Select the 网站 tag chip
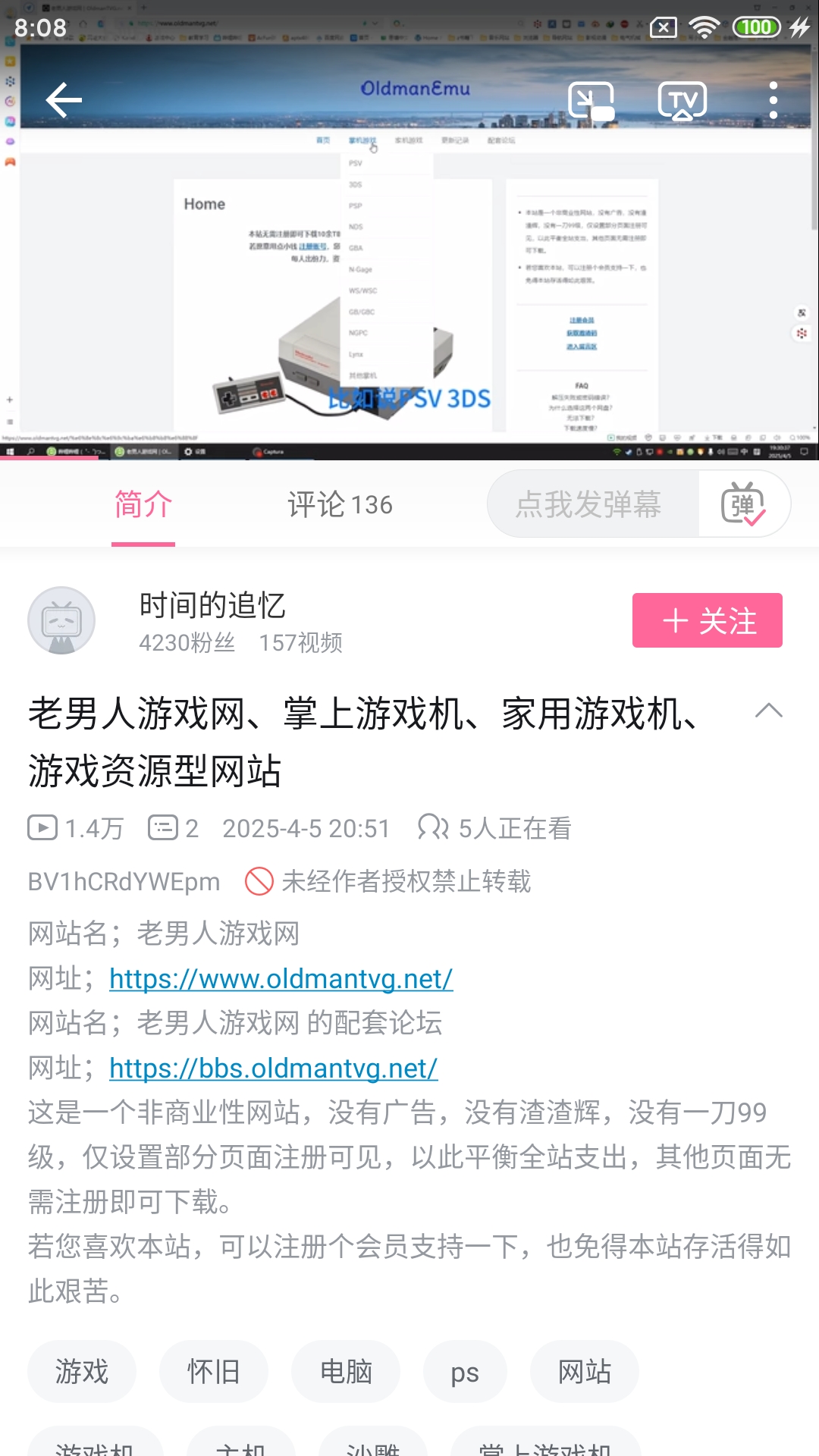This screenshot has height=1456, width=819. (584, 1372)
